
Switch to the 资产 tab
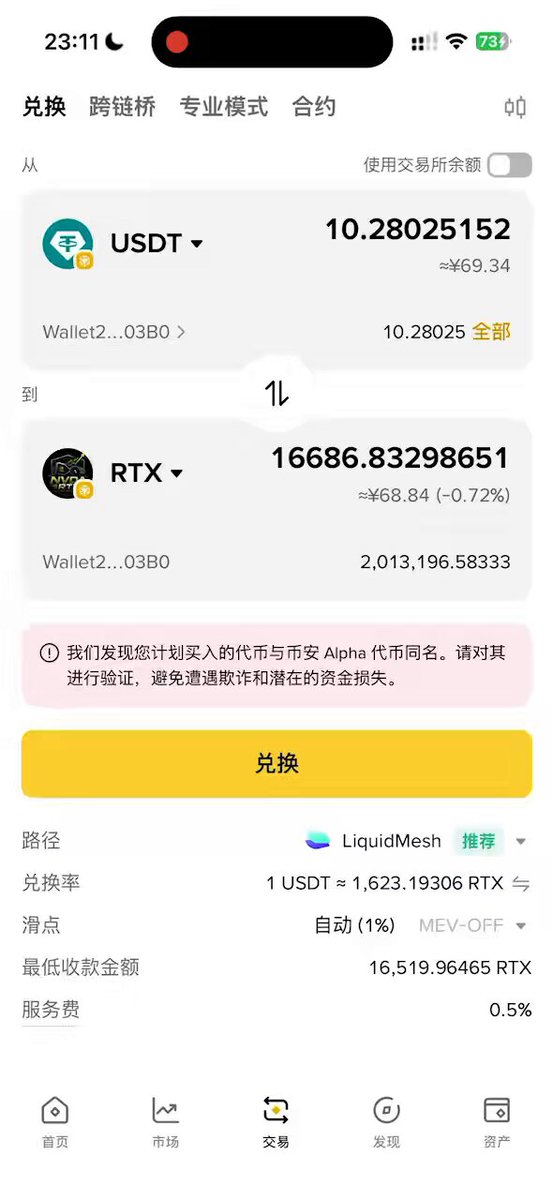tap(496, 1122)
